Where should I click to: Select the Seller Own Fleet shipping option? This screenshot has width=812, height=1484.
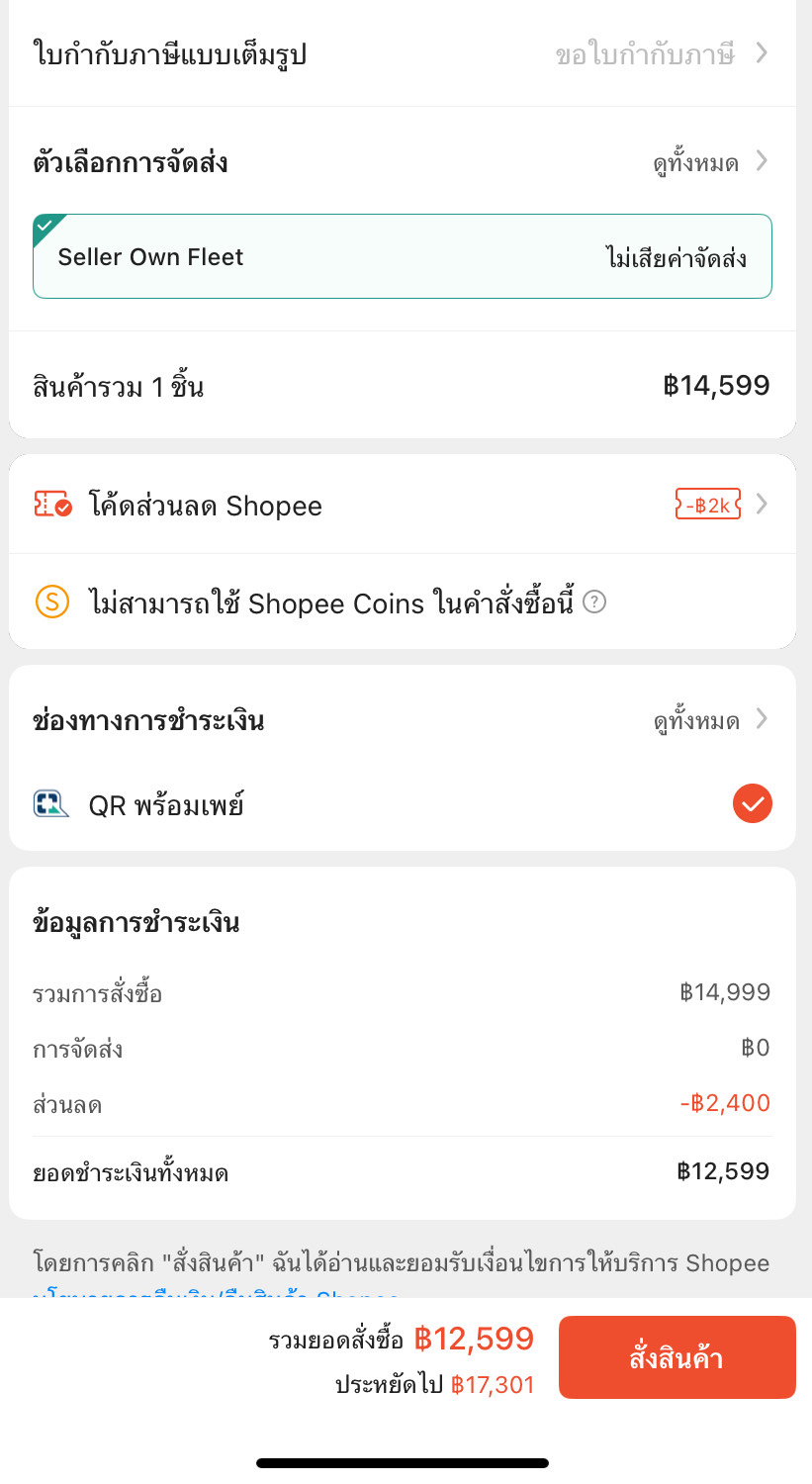pyautogui.click(x=403, y=256)
